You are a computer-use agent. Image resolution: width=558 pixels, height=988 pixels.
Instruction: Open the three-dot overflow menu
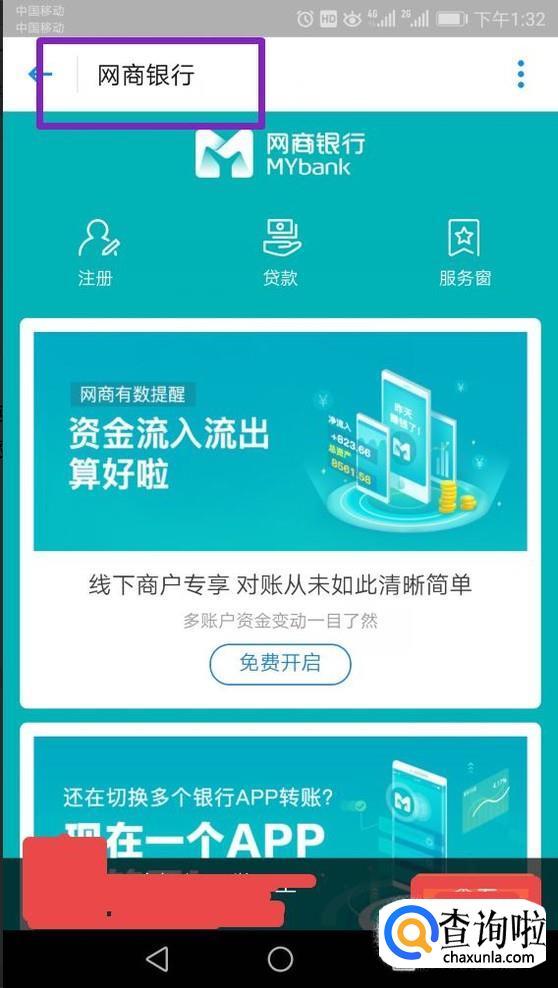(520, 74)
